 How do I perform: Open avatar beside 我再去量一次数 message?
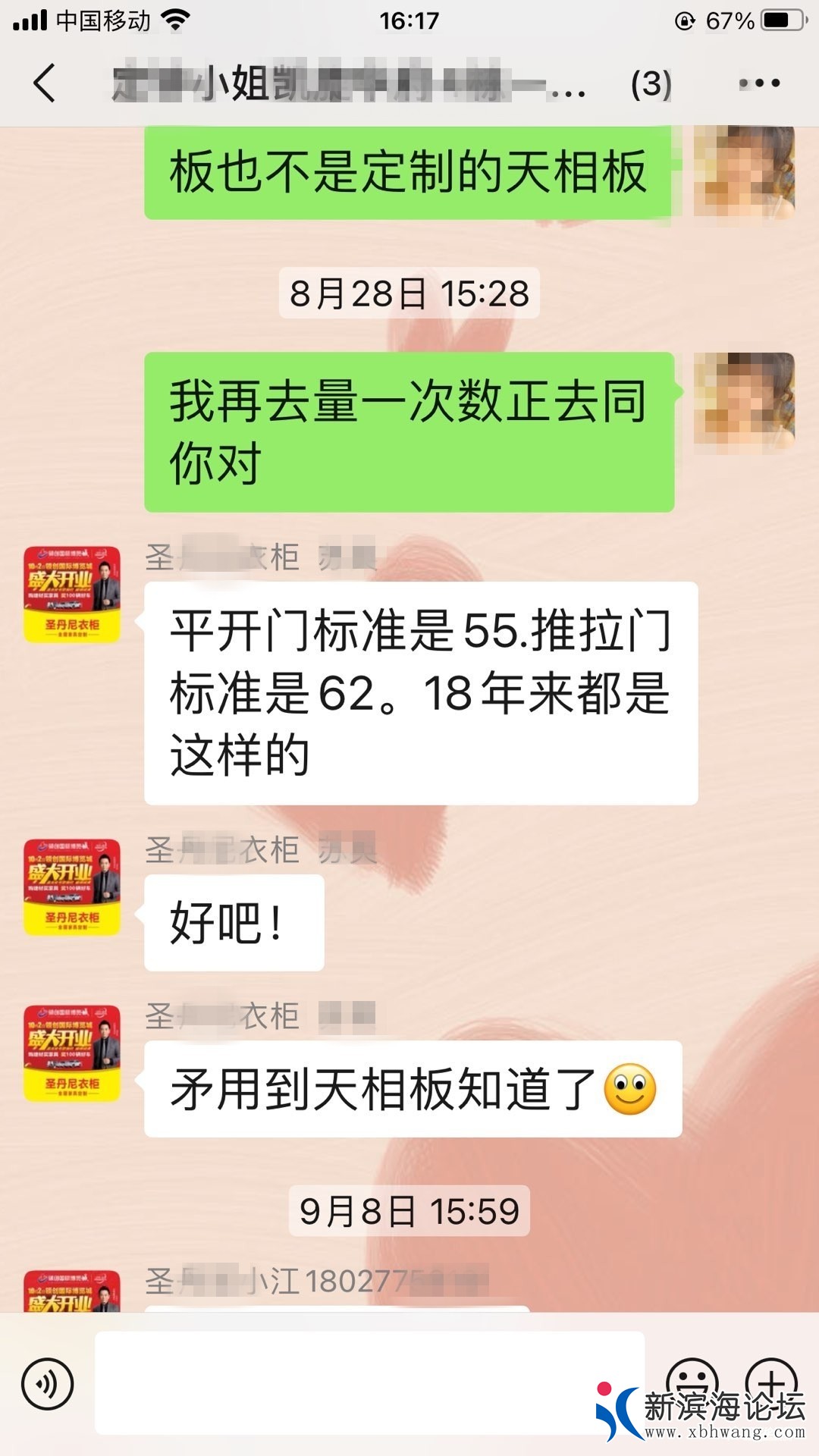coord(744,402)
